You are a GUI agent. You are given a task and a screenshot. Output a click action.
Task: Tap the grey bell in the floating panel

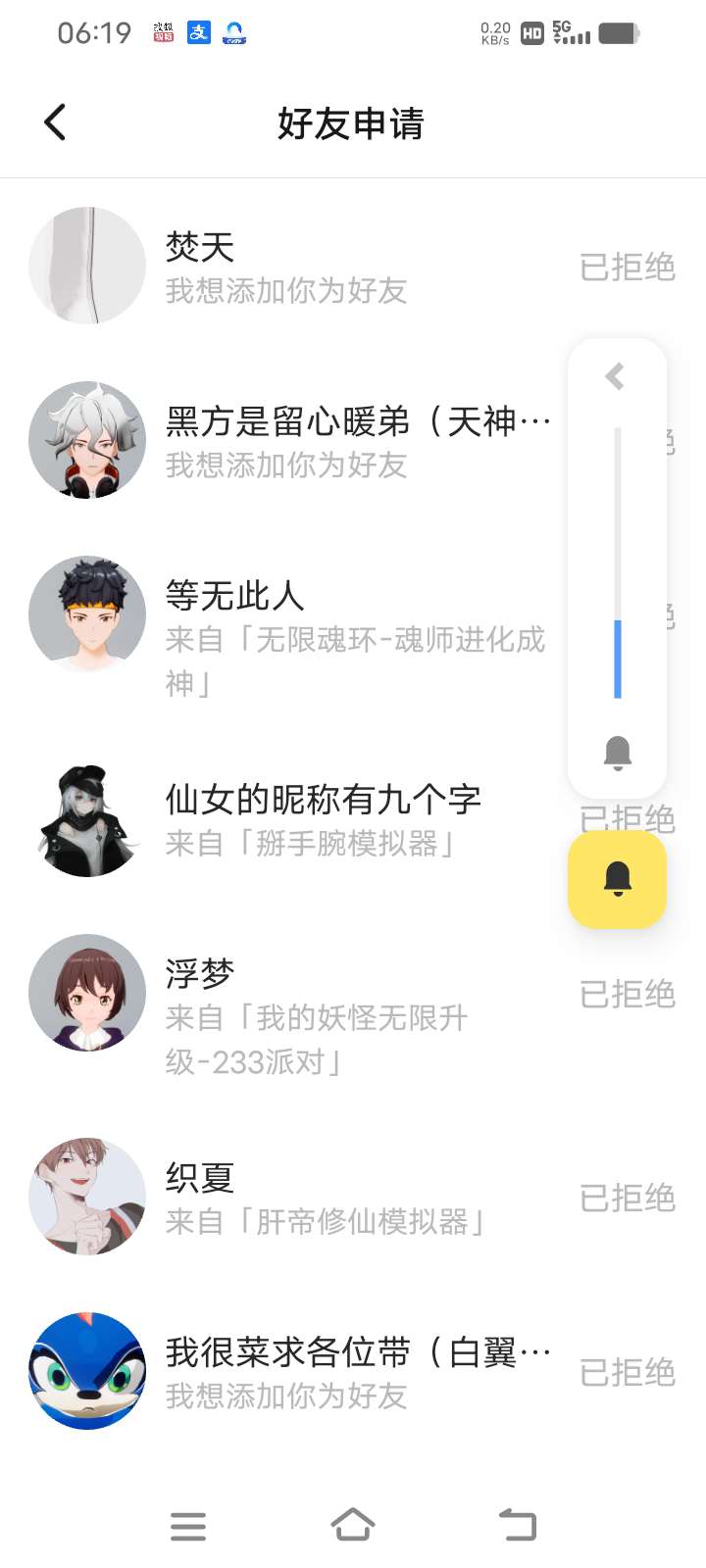[618, 753]
